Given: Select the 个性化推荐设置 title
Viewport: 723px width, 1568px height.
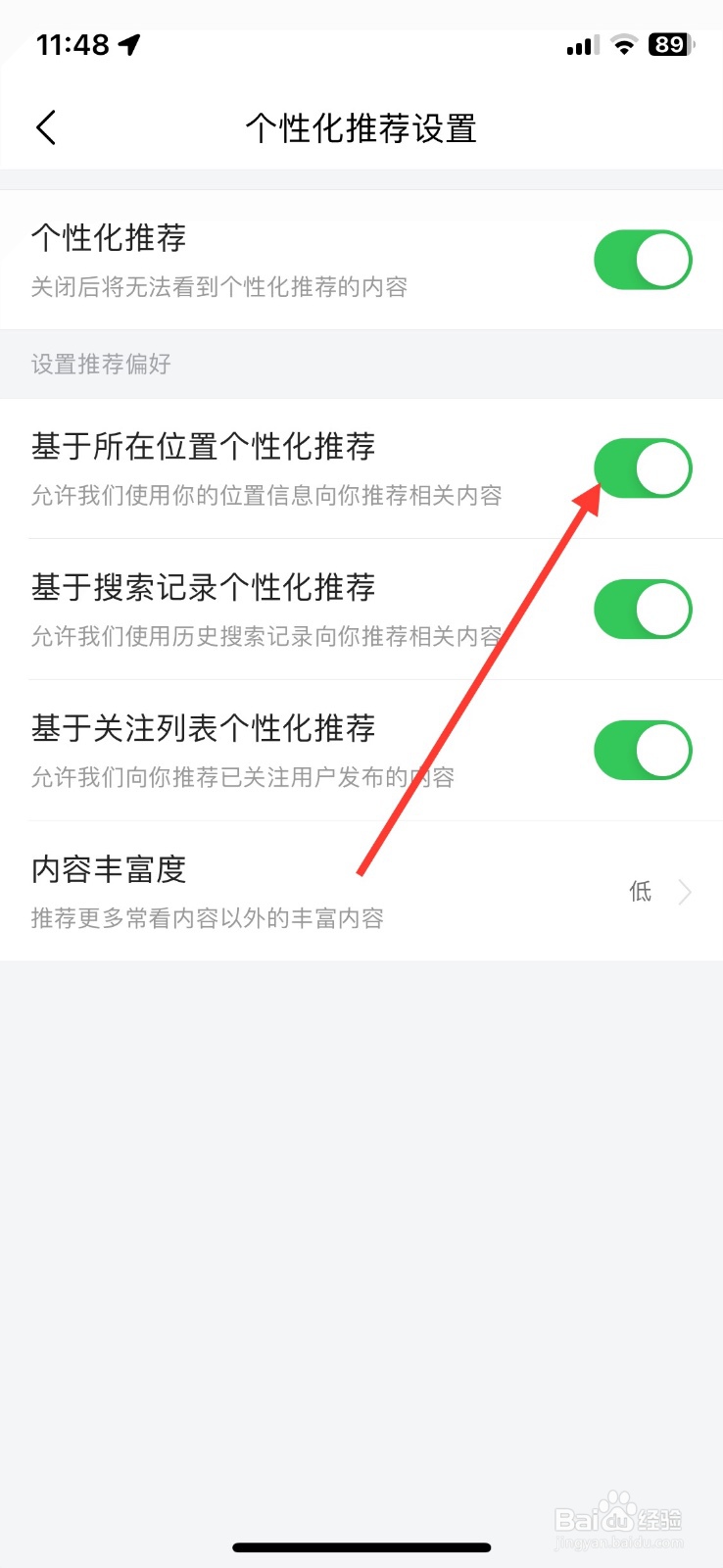Looking at the screenshot, I should pos(361,127).
